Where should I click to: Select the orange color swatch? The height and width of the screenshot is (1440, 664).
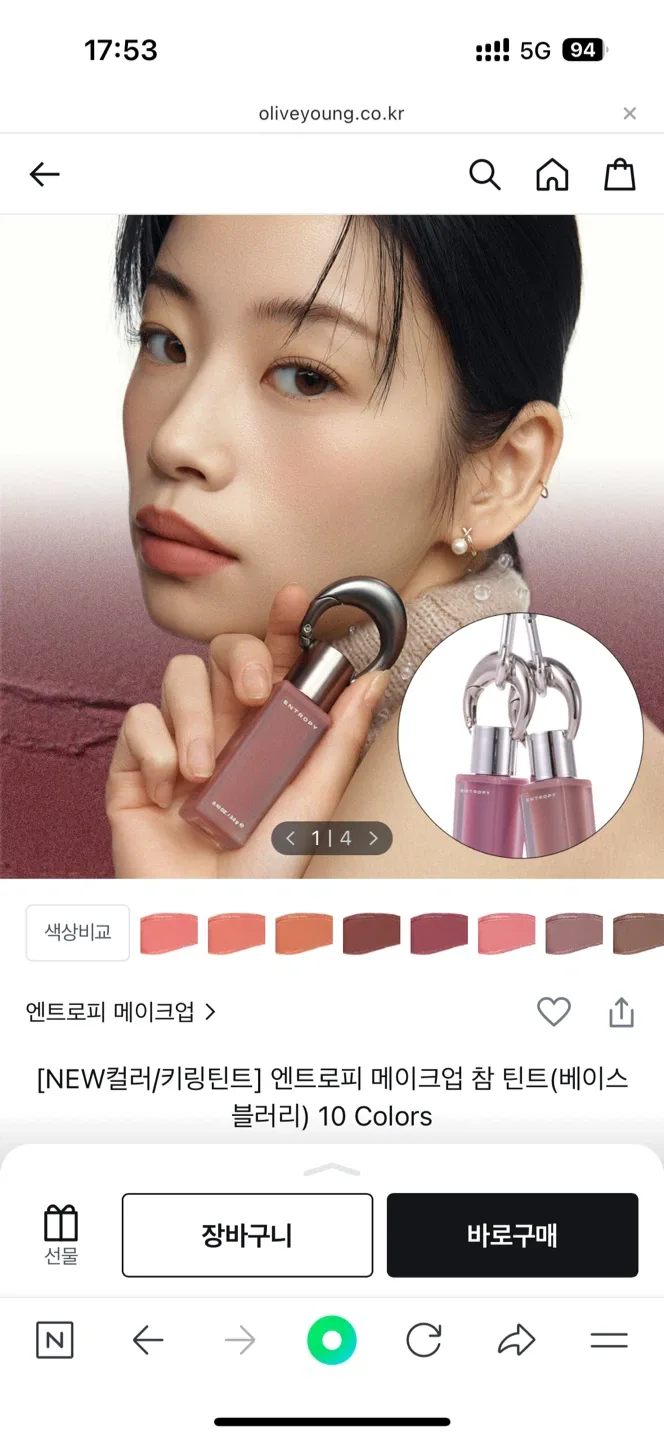tap(304, 932)
